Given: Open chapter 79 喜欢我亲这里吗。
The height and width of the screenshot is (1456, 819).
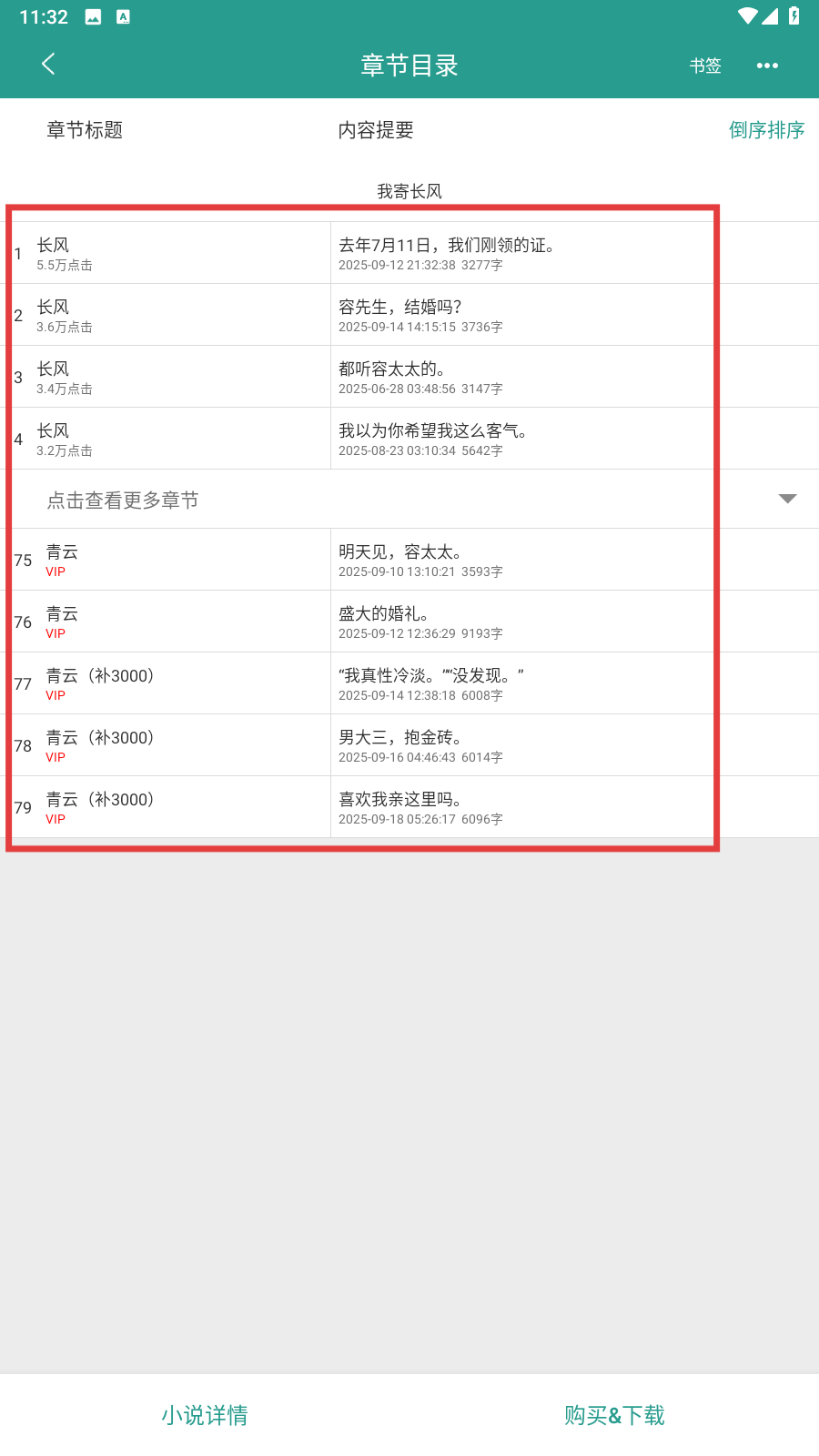Looking at the screenshot, I should click(409, 807).
